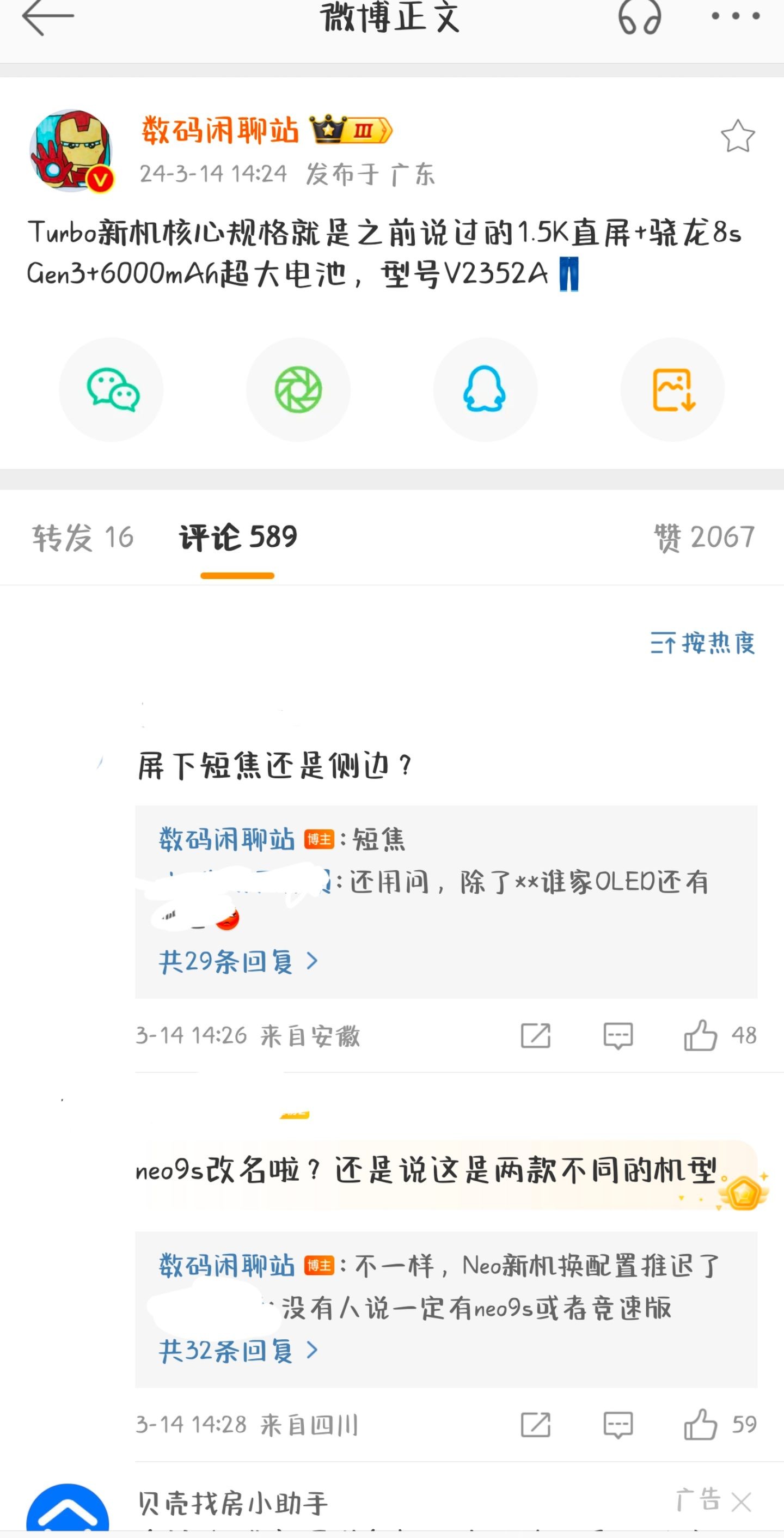Expand 共32条回复 replies
Viewport: 784px width, 1538px height.
(x=237, y=1351)
